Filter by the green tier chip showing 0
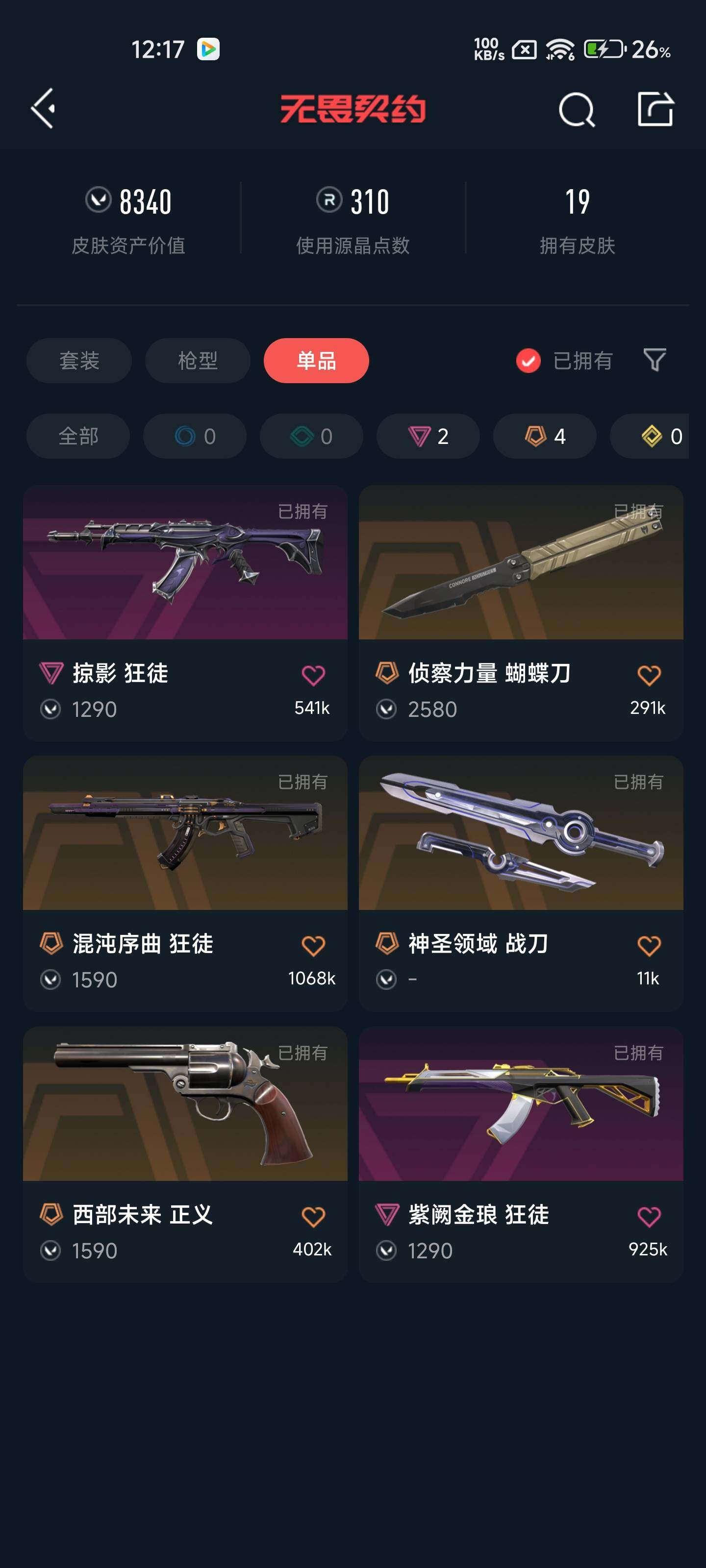706x1568 pixels. pos(311,436)
